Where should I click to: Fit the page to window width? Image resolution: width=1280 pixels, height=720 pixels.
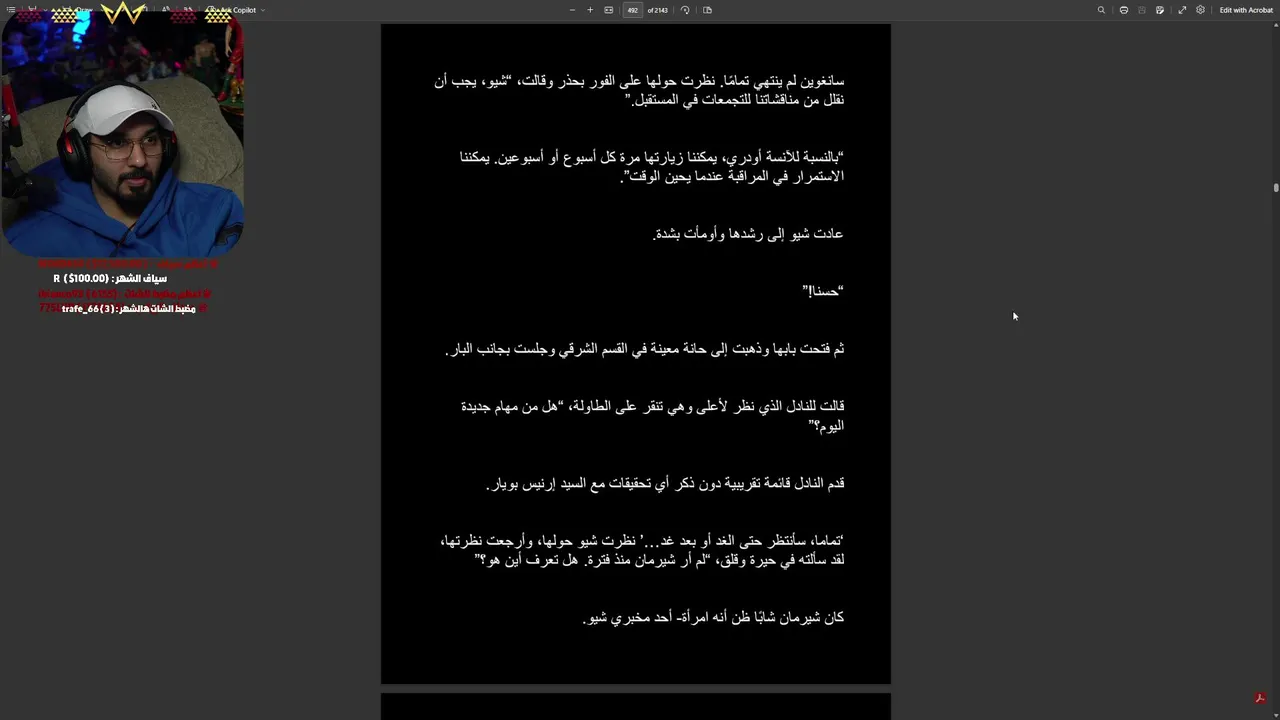(608, 10)
